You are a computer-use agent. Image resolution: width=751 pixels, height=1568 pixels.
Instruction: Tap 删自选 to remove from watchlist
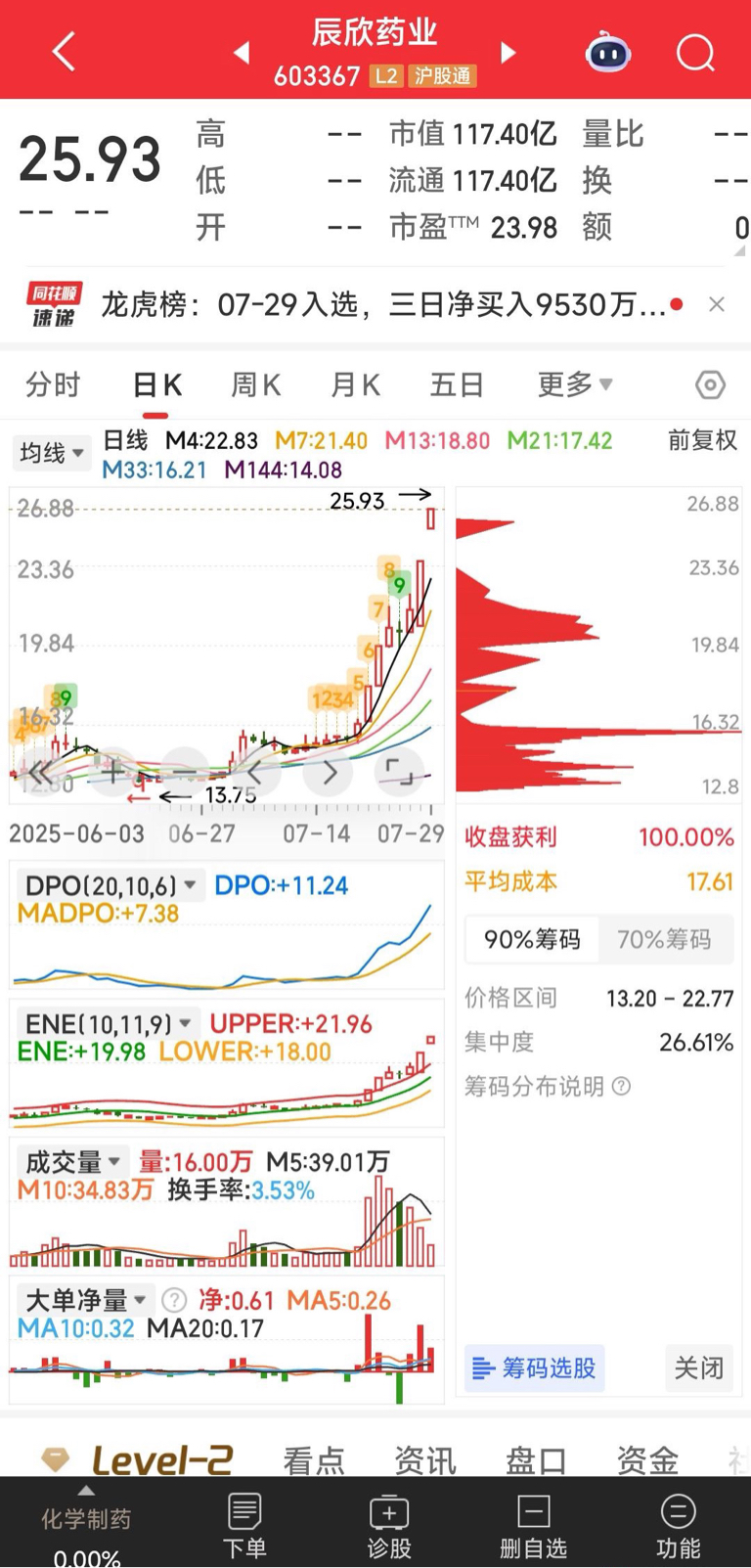(x=533, y=1526)
